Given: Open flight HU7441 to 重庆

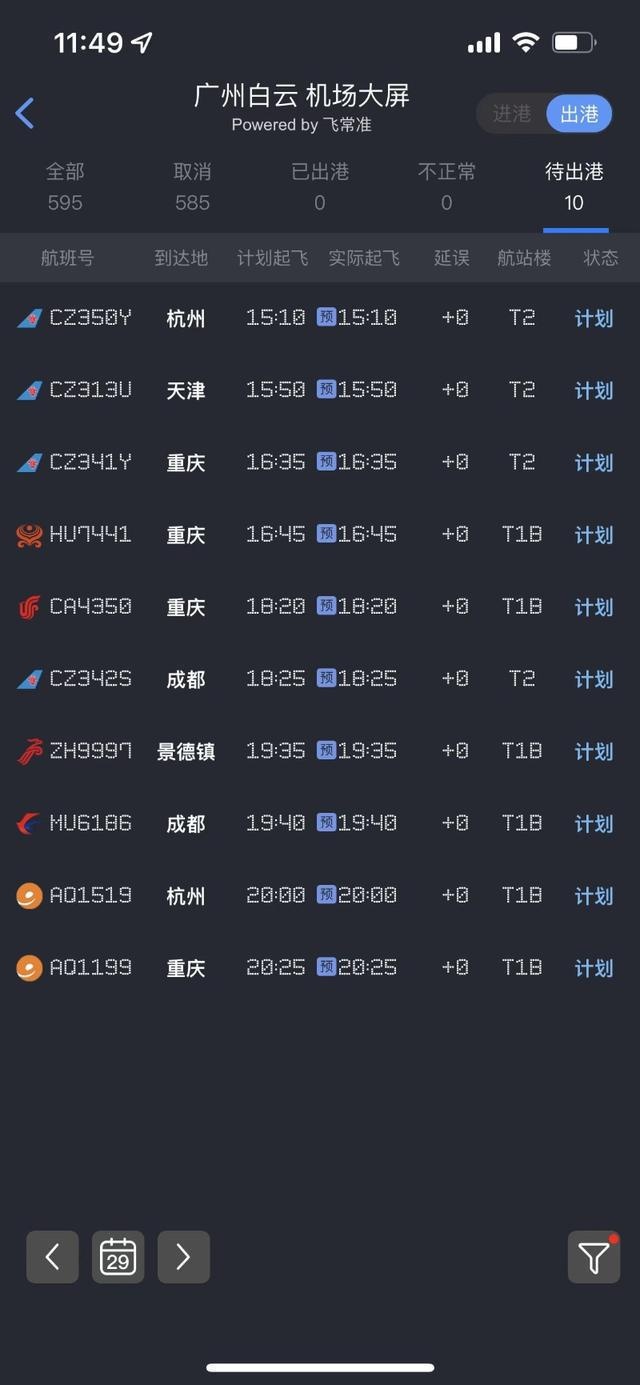Looking at the screenshot, I should [320, 534].
